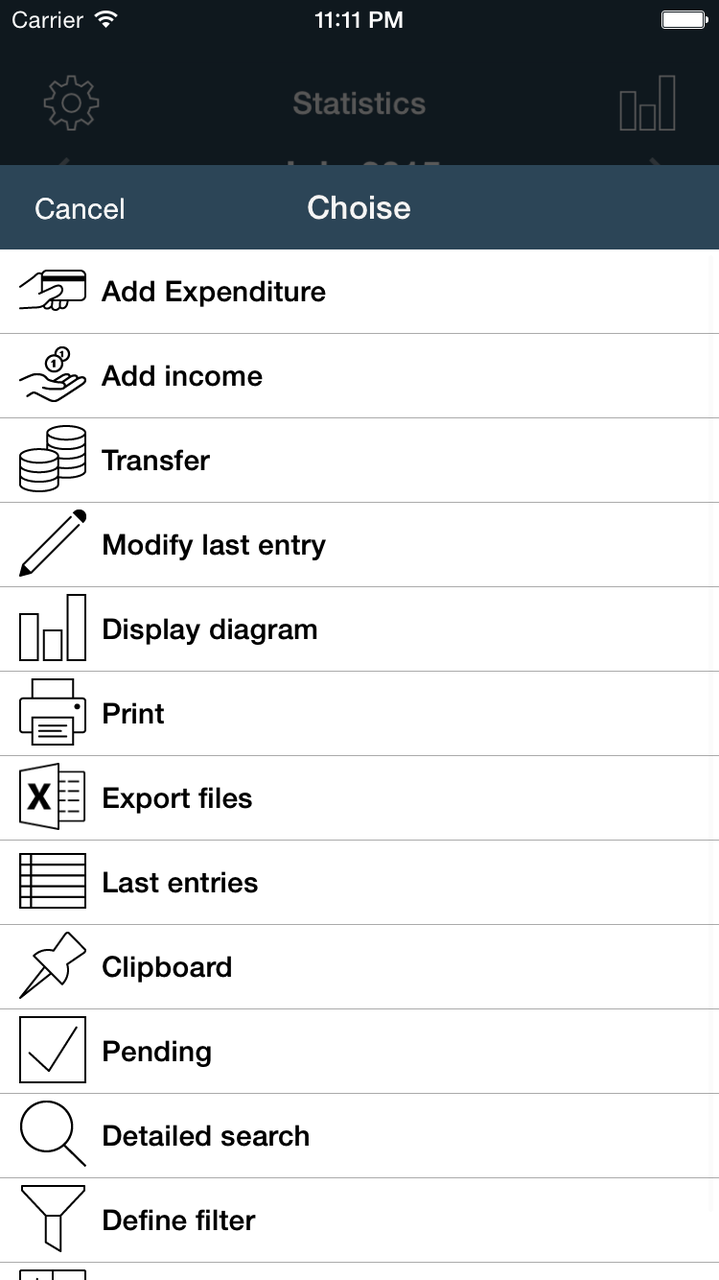Open Pending items

(x=359, y=1051)
